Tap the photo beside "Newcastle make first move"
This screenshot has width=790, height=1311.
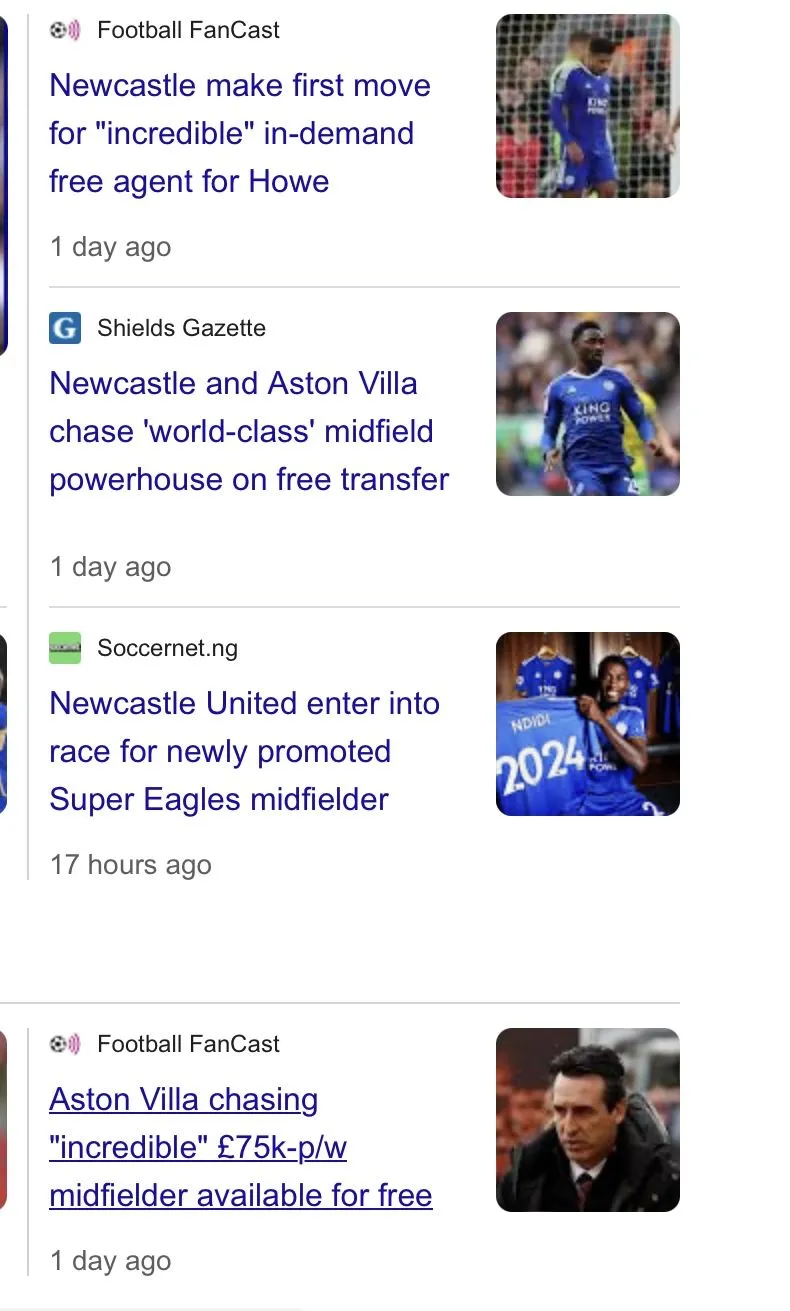pos(587,105)
